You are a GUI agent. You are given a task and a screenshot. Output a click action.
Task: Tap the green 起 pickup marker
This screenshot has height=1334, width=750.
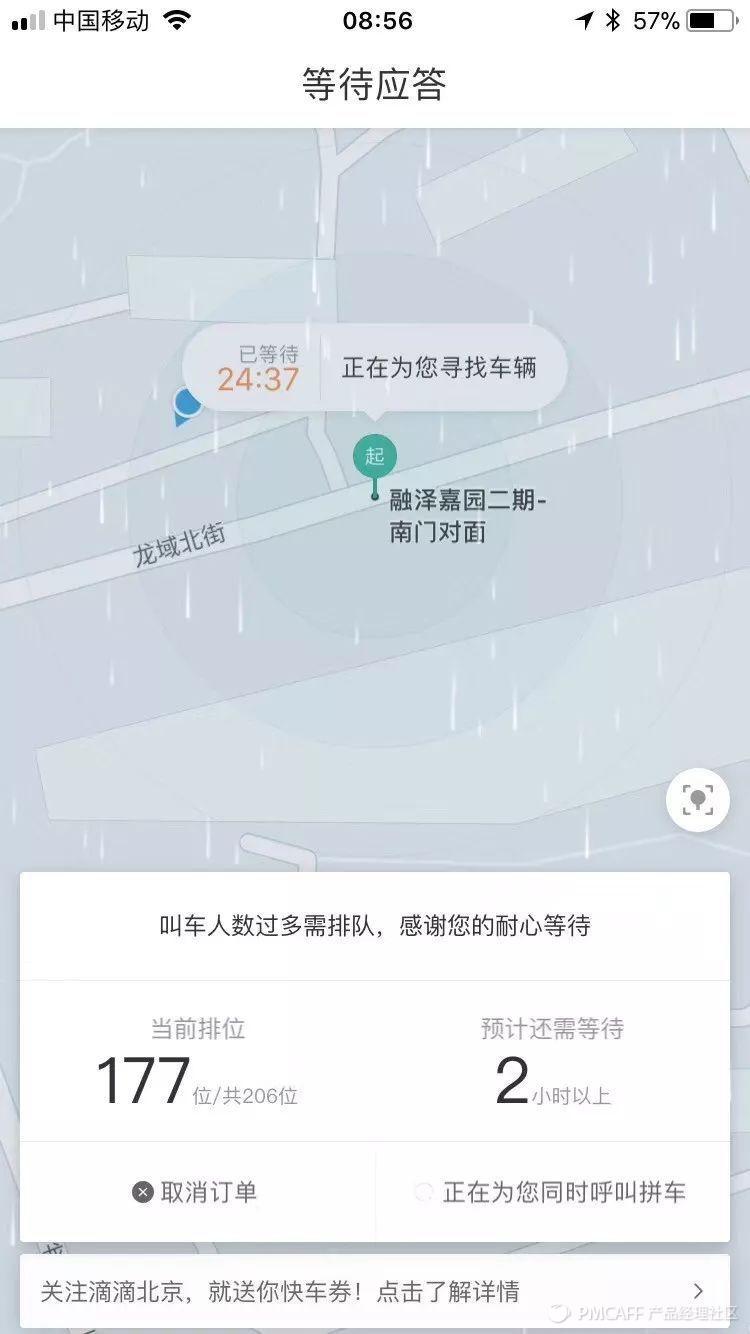(x=375, y=458)
